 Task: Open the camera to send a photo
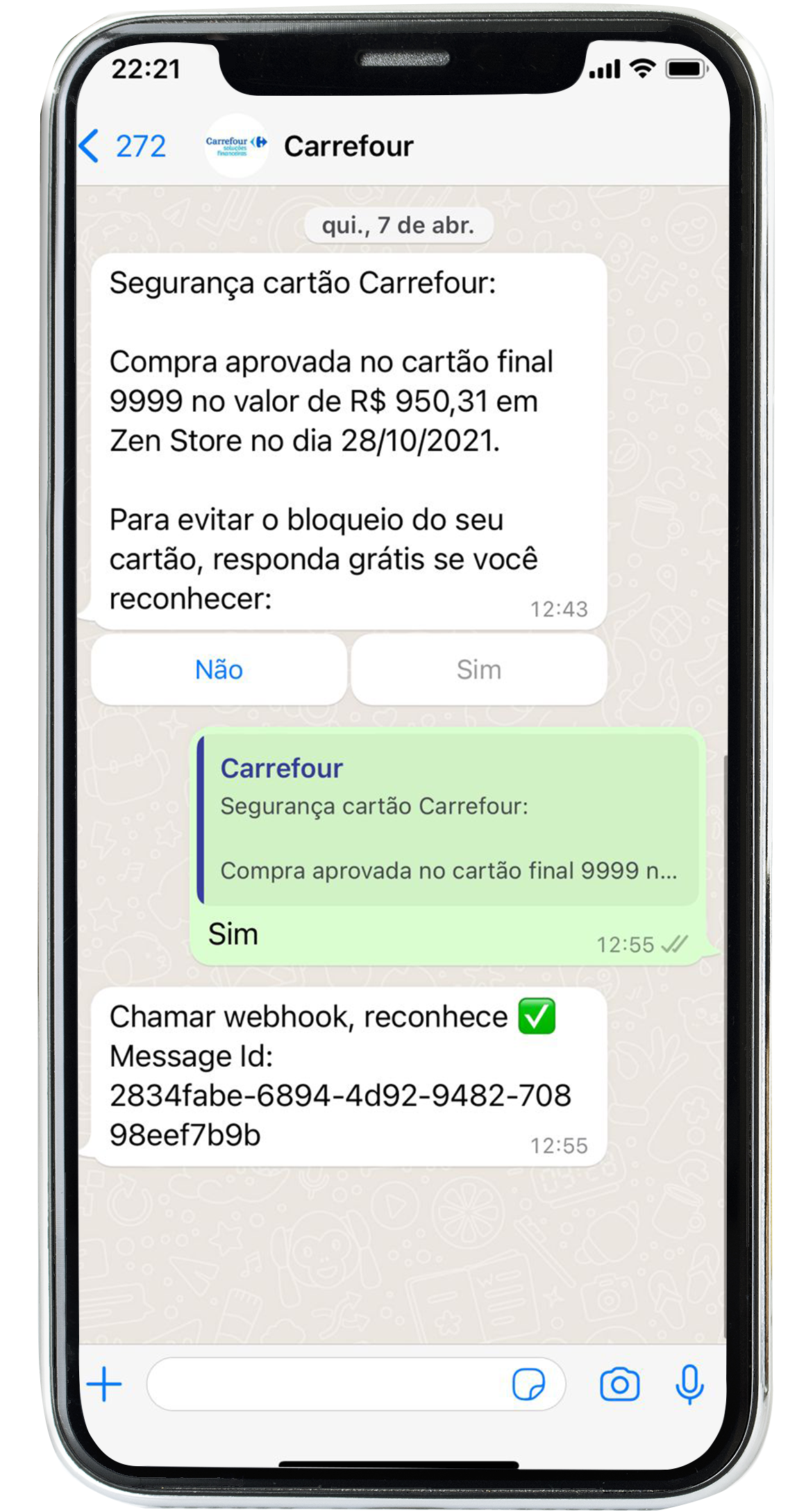click(619, 1384)
